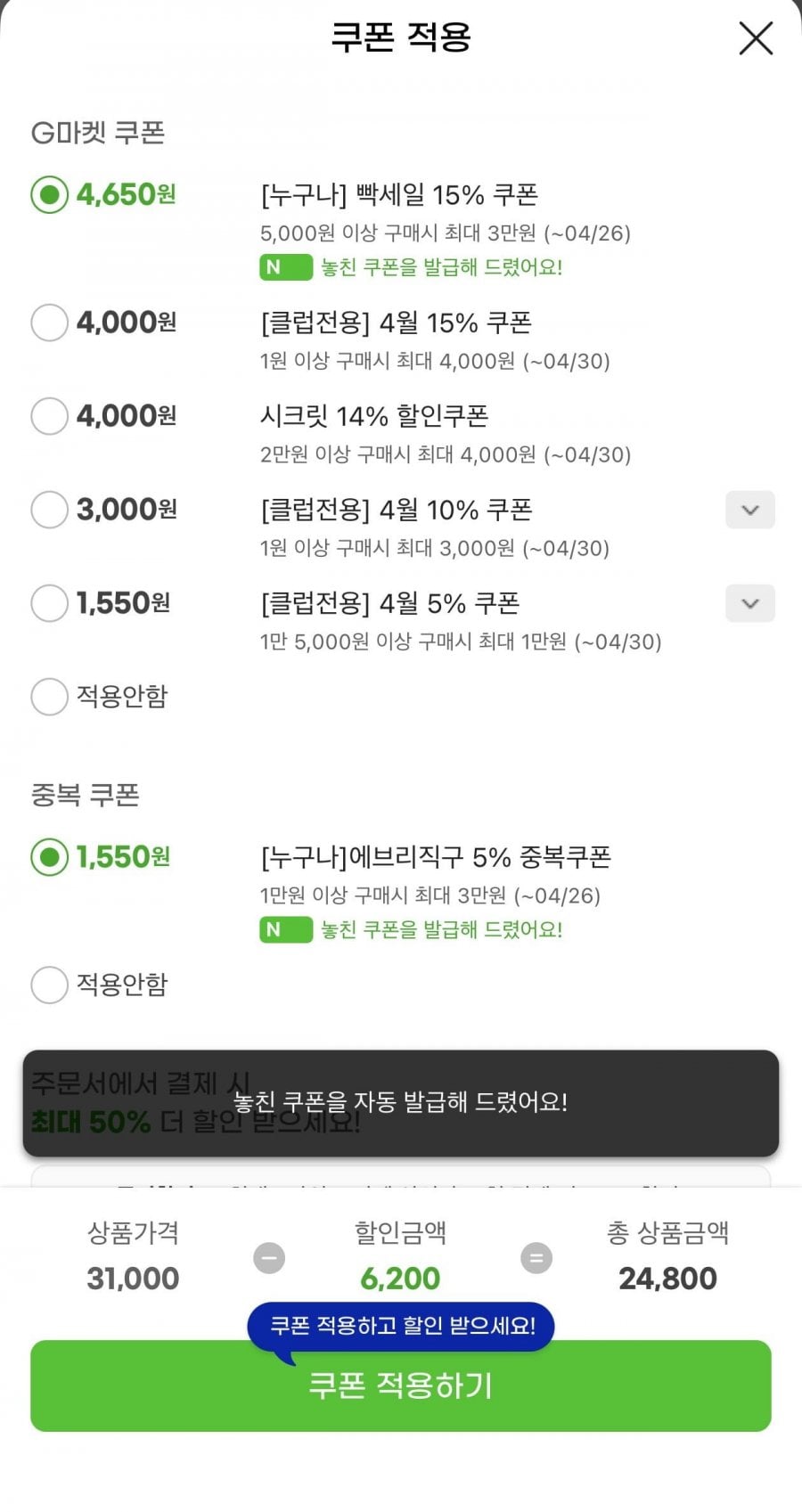The image size is (802, 1512).
Task: Tap the 쿠폰 적용하기 button
Action: pos(400,1386)
